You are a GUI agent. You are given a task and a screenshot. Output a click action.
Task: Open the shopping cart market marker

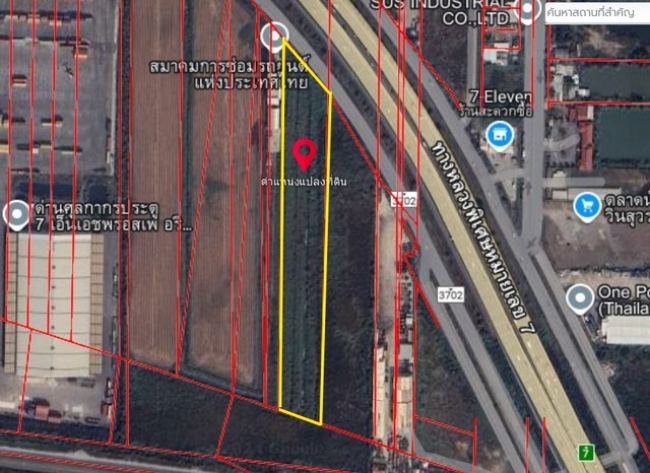588,206
